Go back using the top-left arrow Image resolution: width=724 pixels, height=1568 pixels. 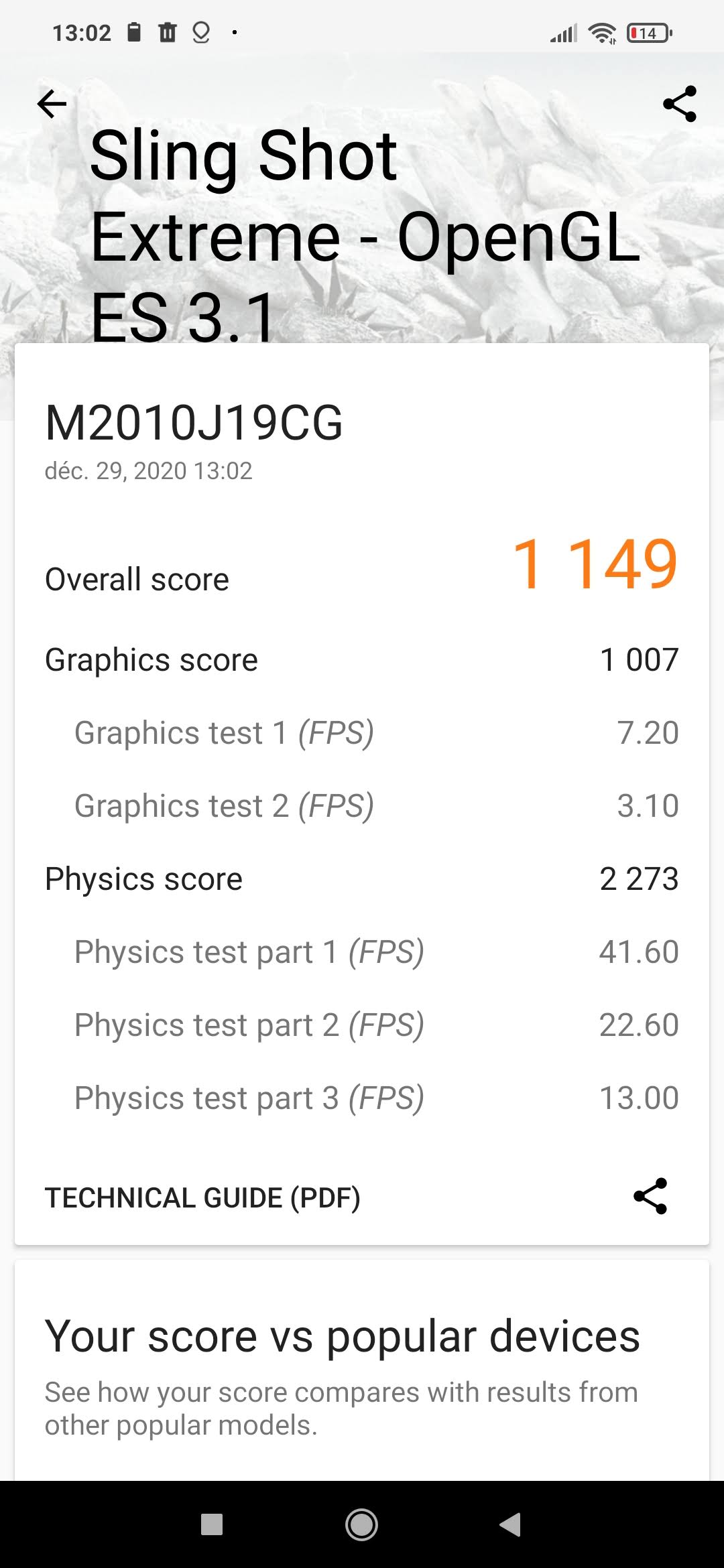(52, 104)
